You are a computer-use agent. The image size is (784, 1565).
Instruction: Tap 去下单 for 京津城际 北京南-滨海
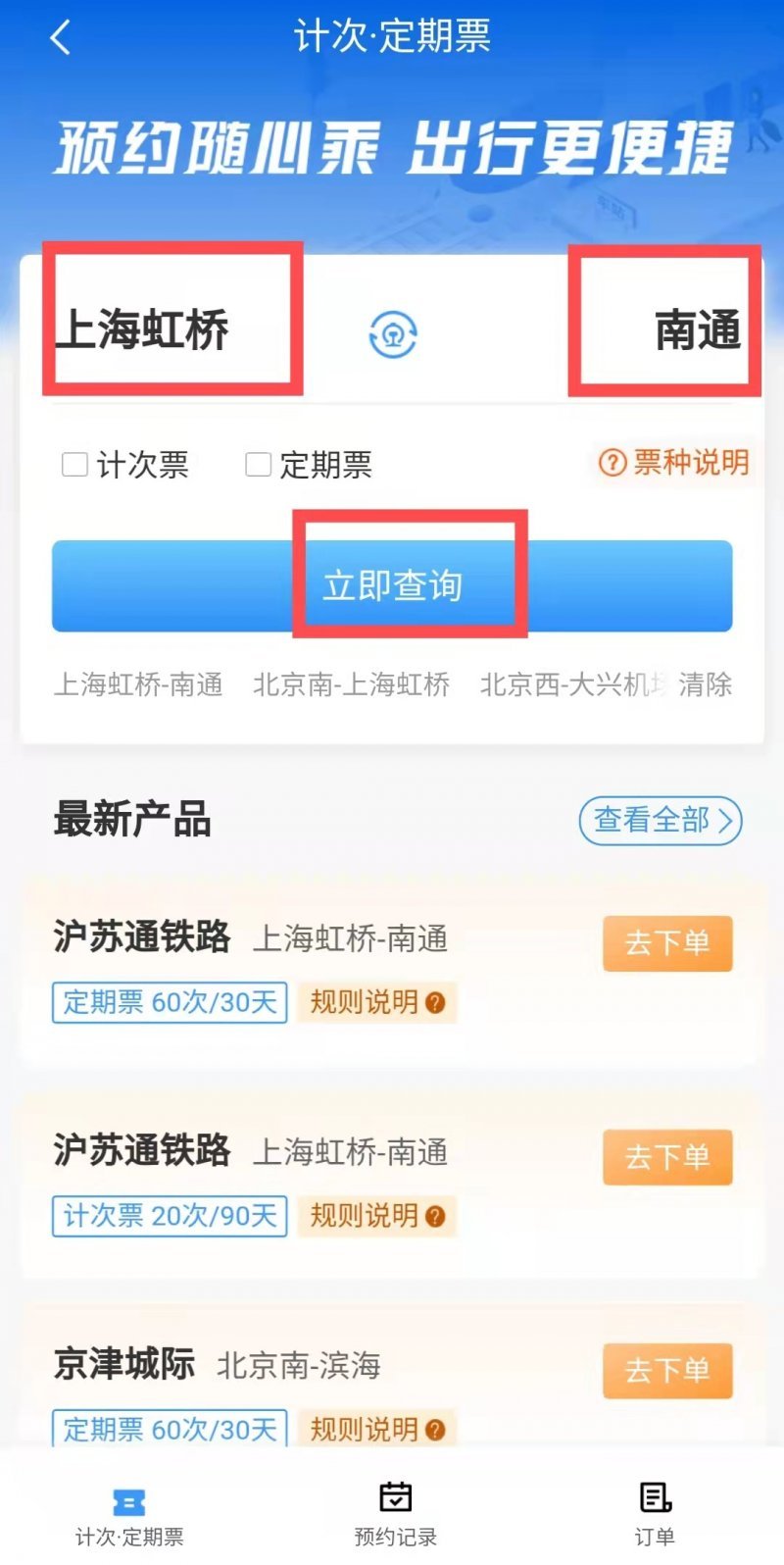667,1370
